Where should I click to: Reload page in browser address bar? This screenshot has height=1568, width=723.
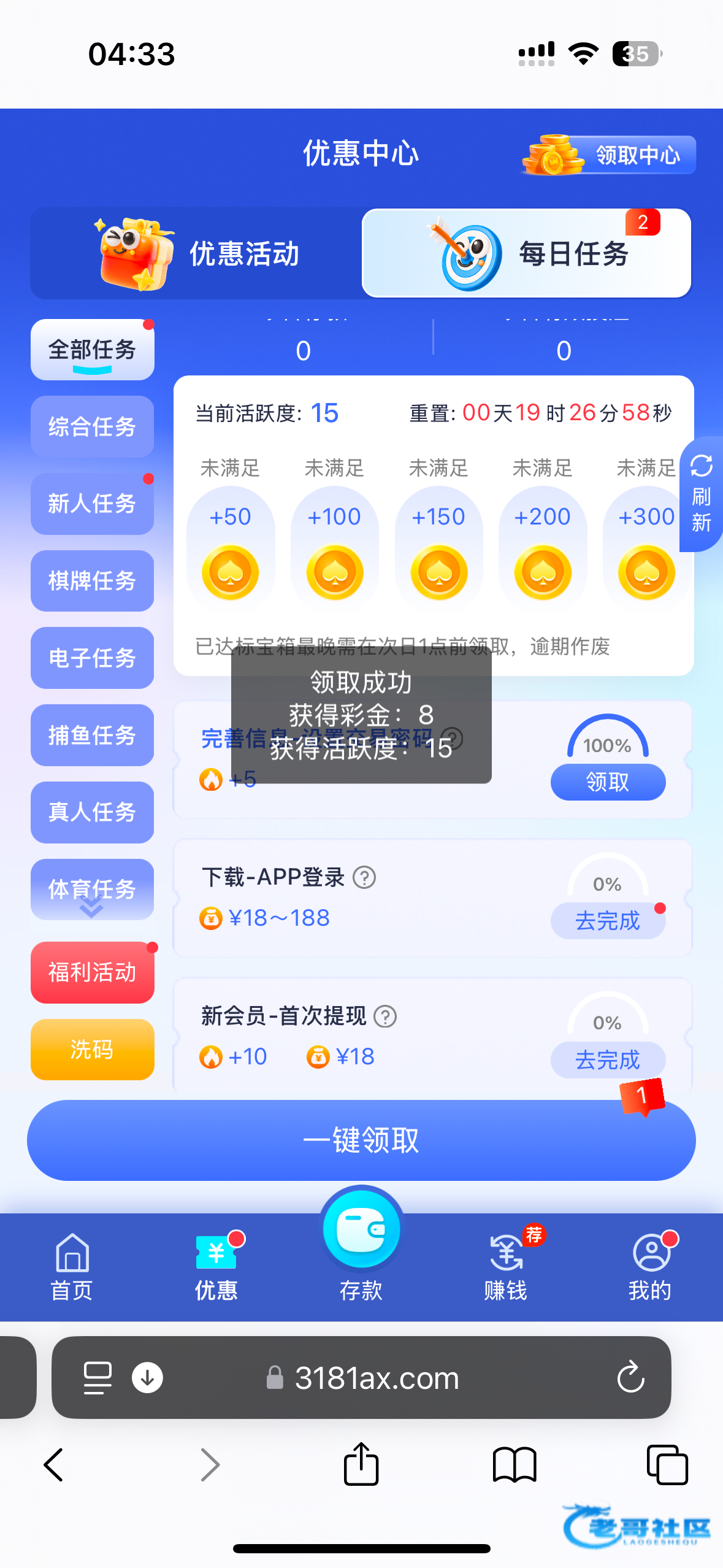click(x=630, y=1378)
